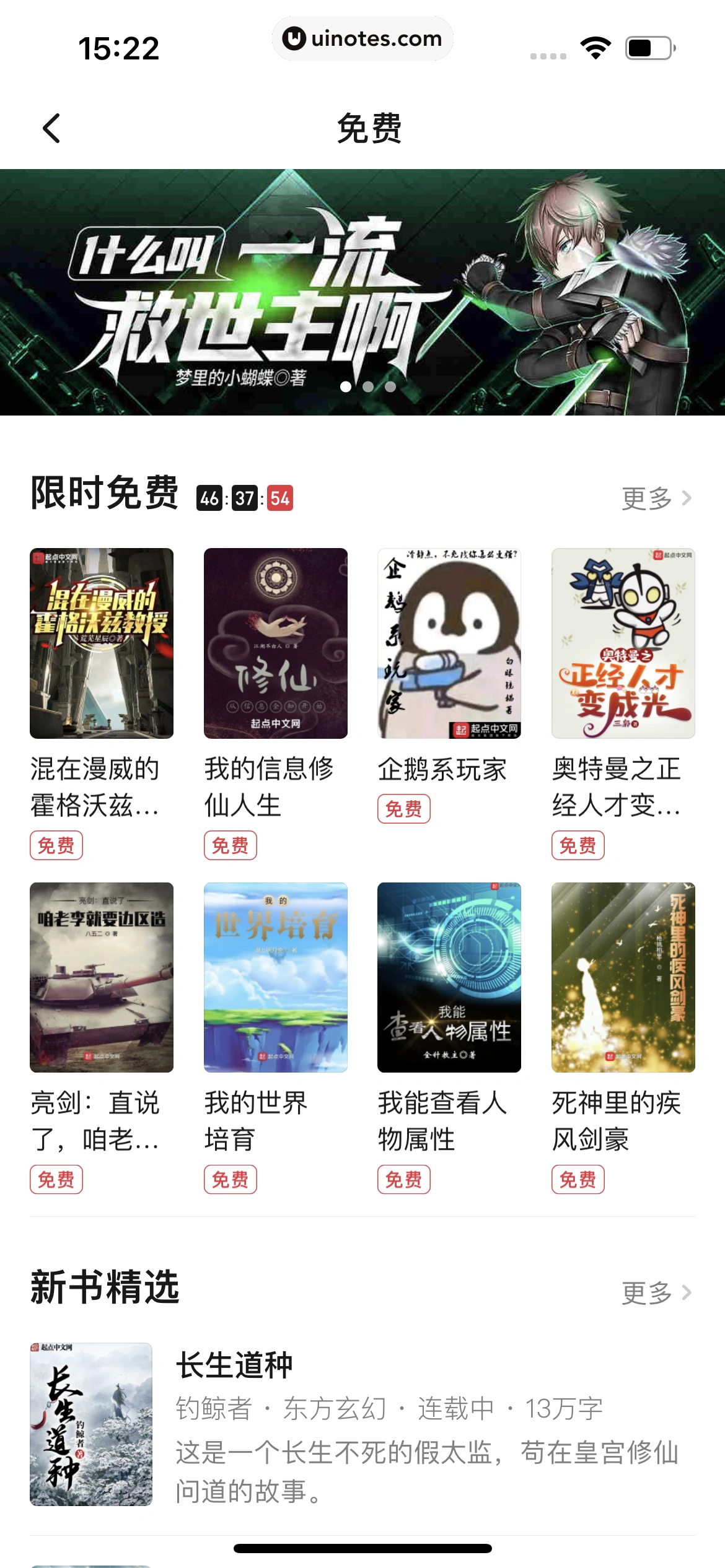The image size is (725, 1568).
Task: Select the first carousel indicator dot
Action: (346, 385)
